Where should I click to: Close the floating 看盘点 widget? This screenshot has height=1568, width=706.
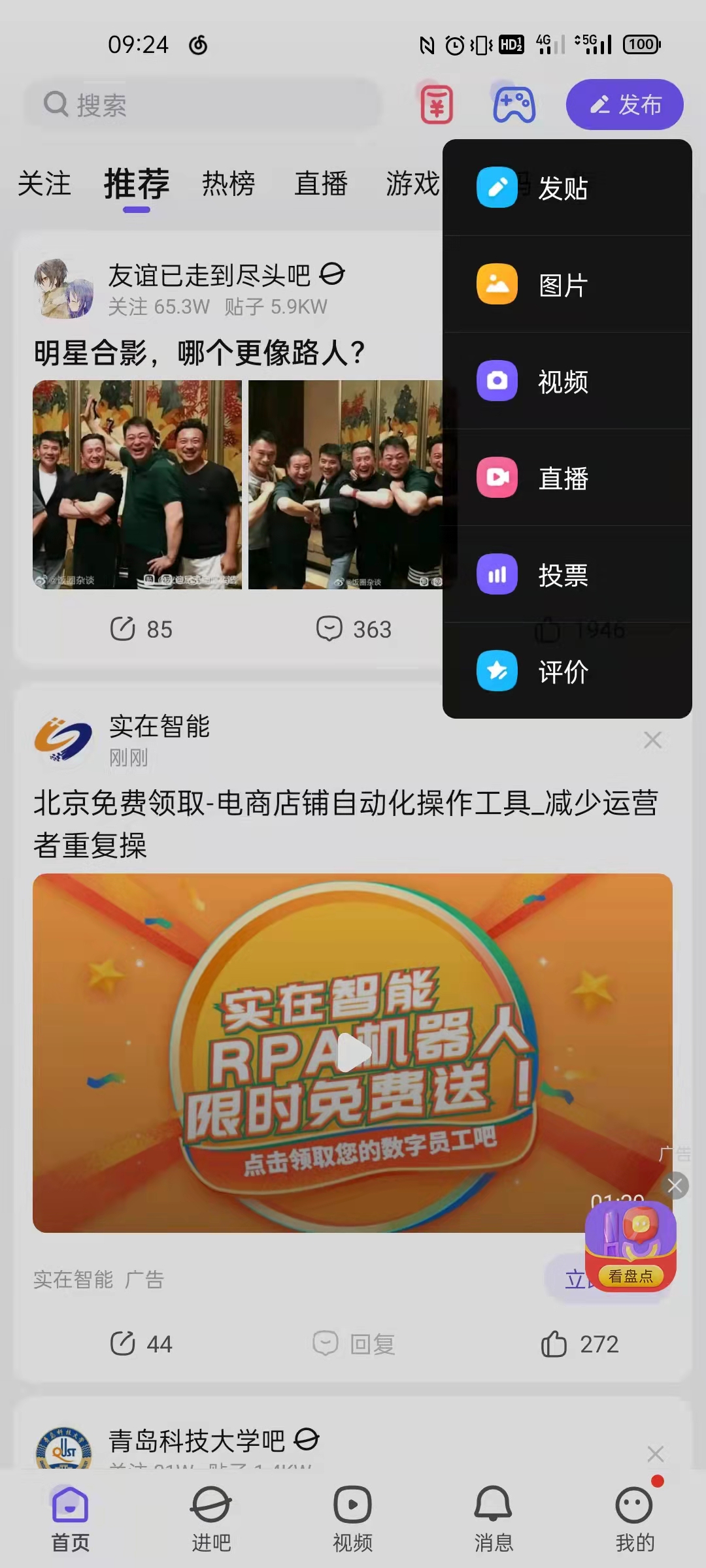coord(675,1185)
